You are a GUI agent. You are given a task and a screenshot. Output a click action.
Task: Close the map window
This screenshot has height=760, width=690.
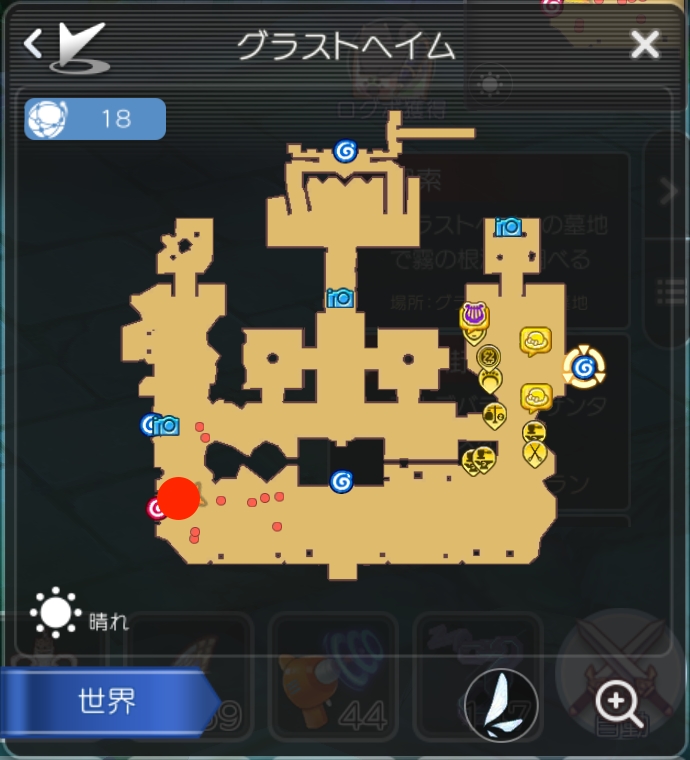coord(645,44)
